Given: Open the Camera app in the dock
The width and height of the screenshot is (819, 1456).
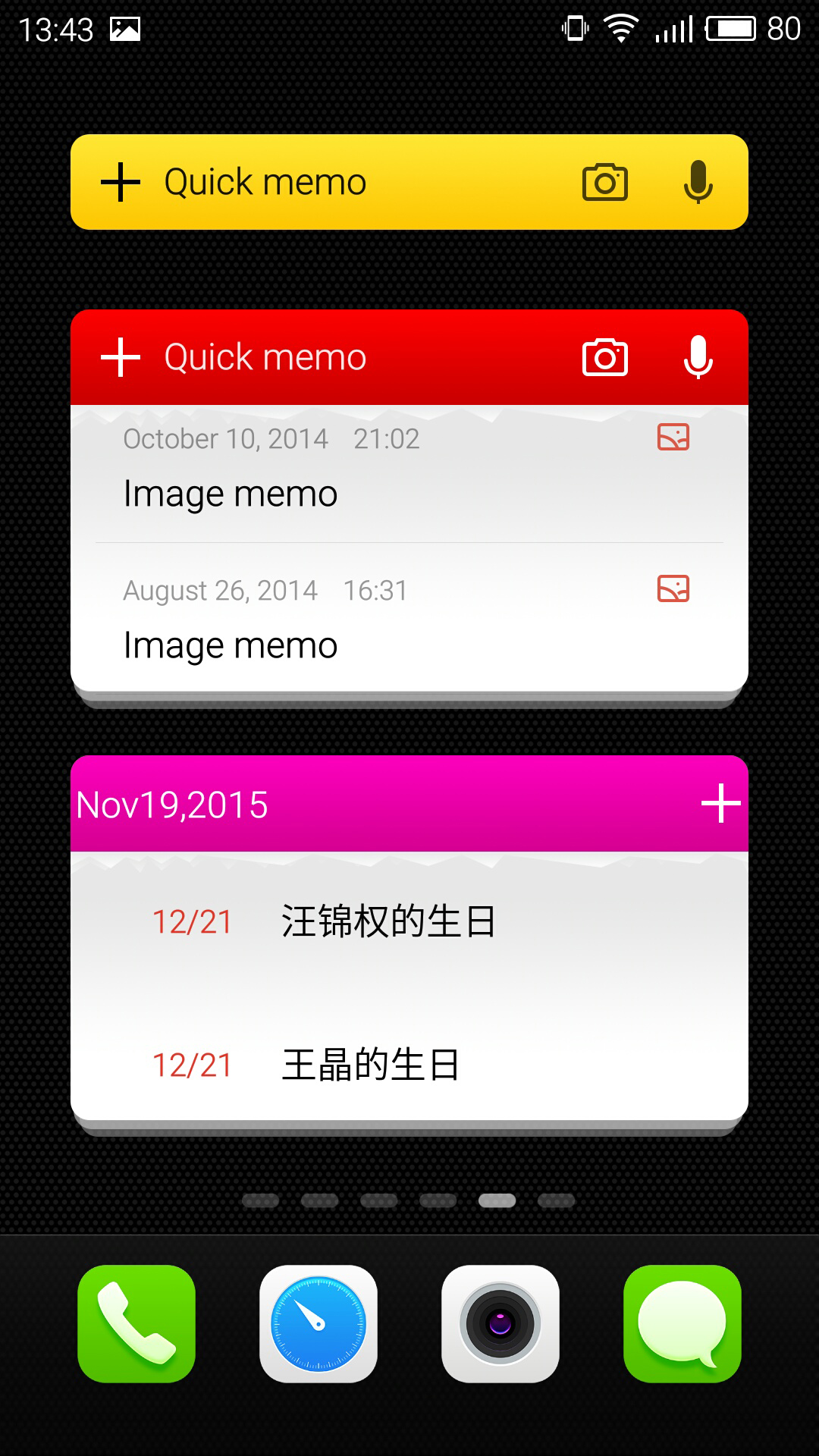Looking at the screenshot, I should [500, 1323].
